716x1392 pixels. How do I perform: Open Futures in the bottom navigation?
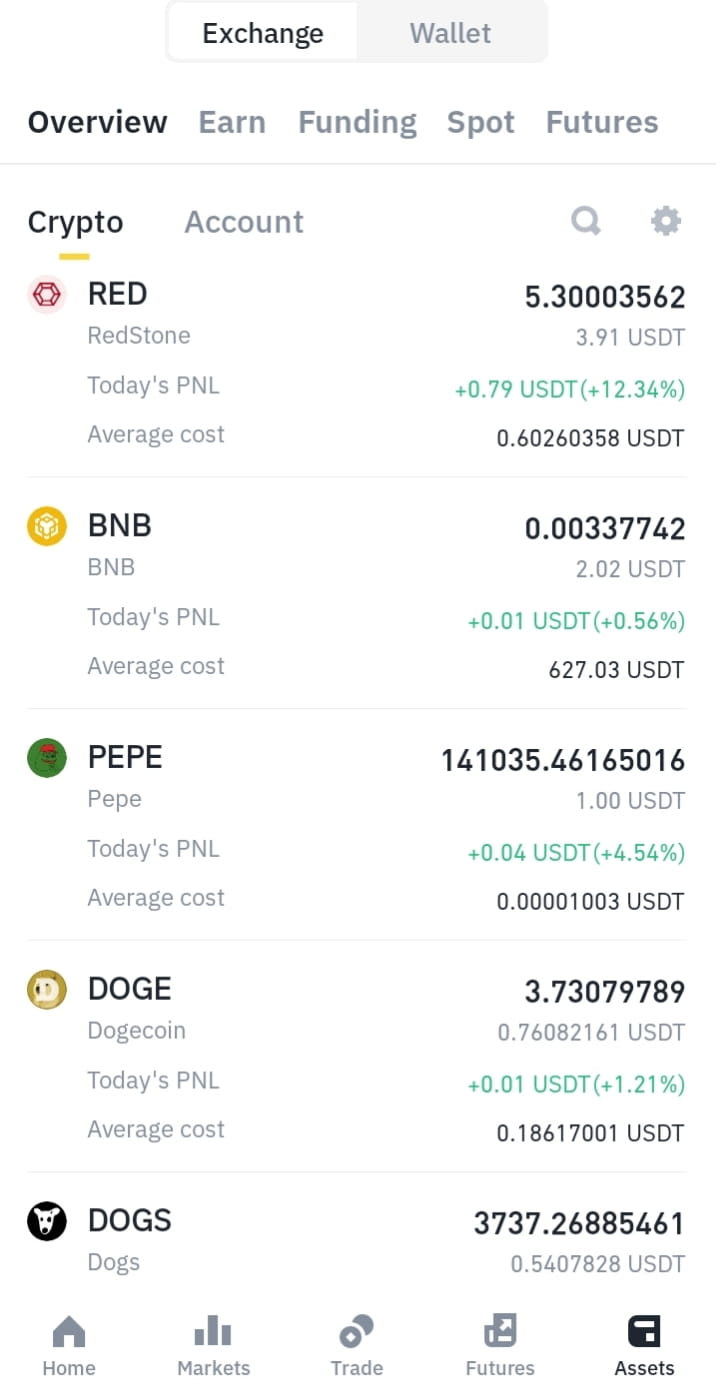pos(500,1346)
